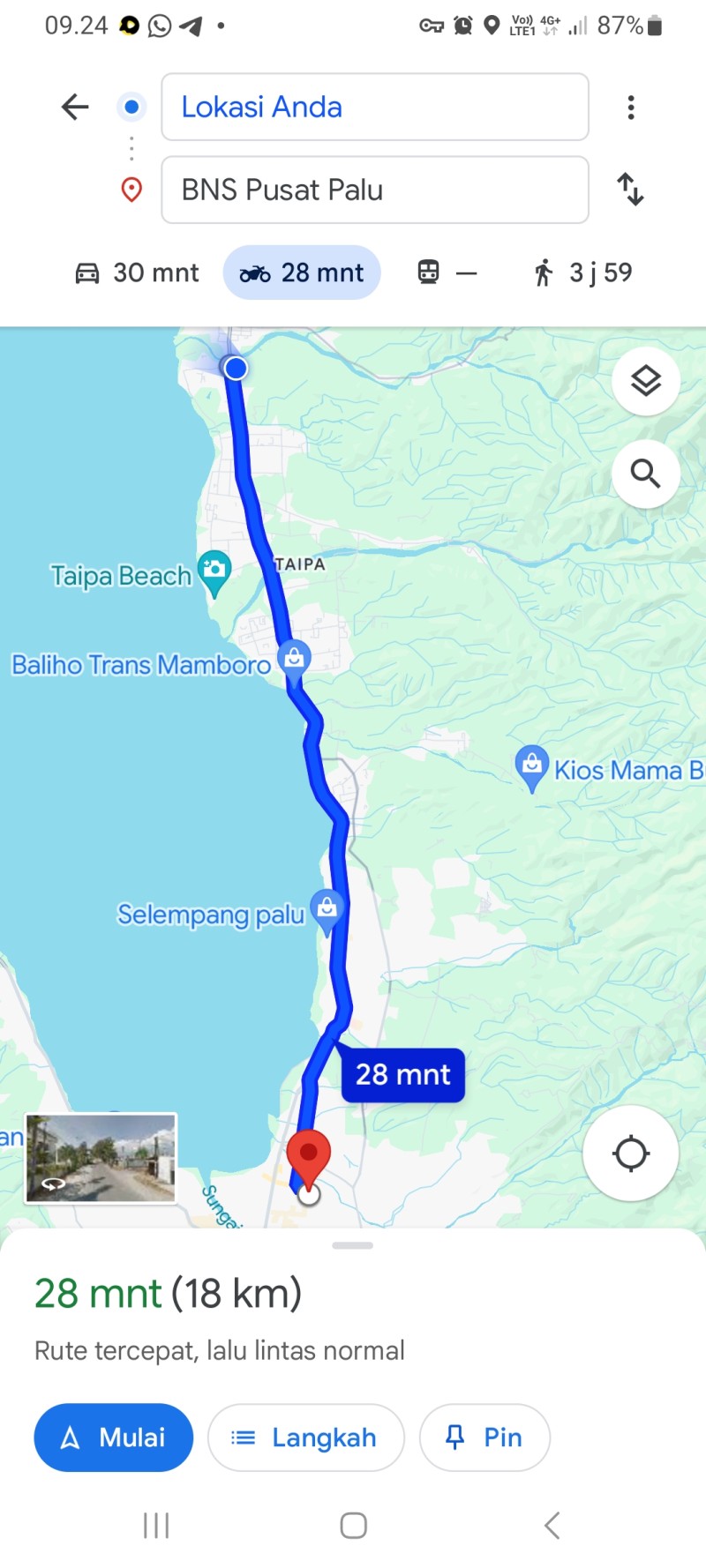Tap the system home button
The image size is (706, 1568).
(353, 1525)
